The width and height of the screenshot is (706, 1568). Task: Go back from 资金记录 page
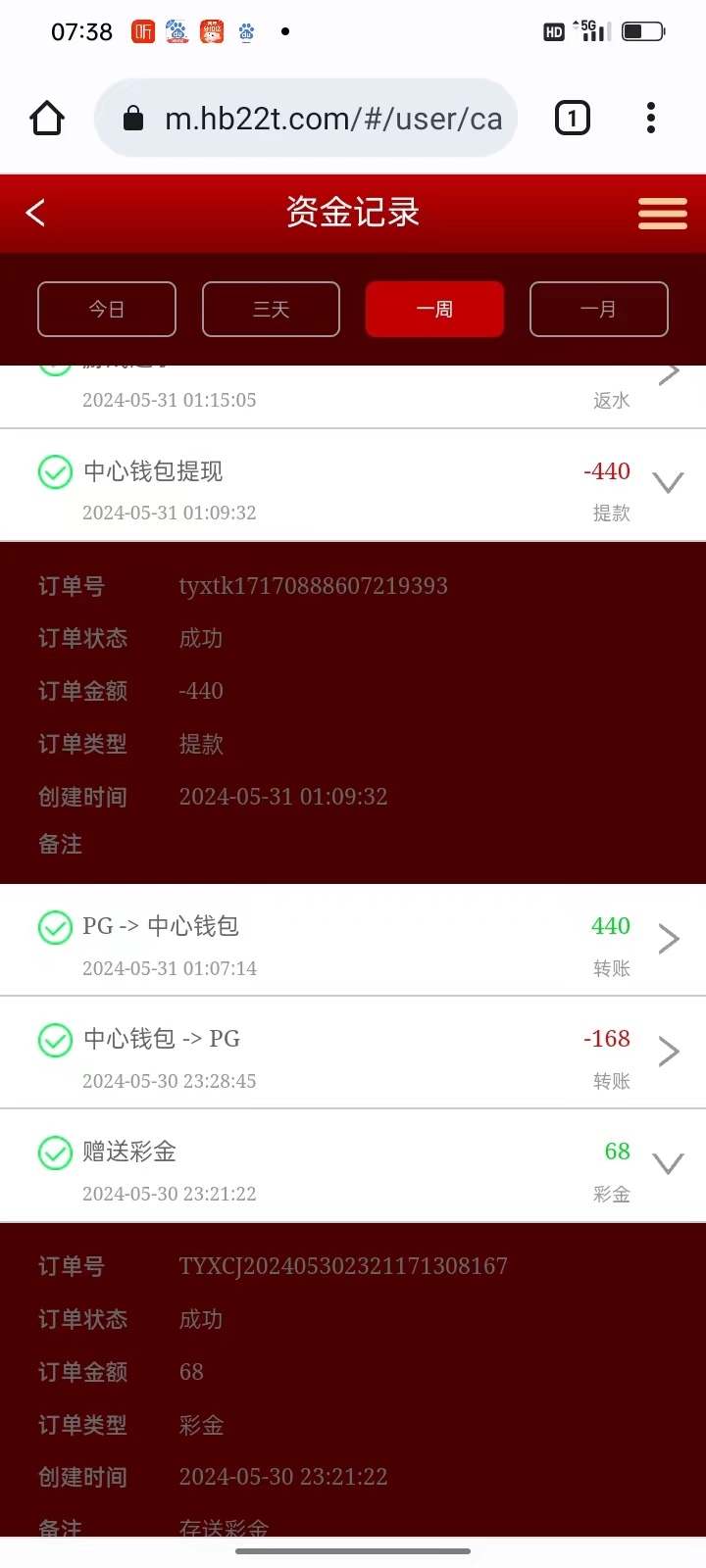(36, 213)
